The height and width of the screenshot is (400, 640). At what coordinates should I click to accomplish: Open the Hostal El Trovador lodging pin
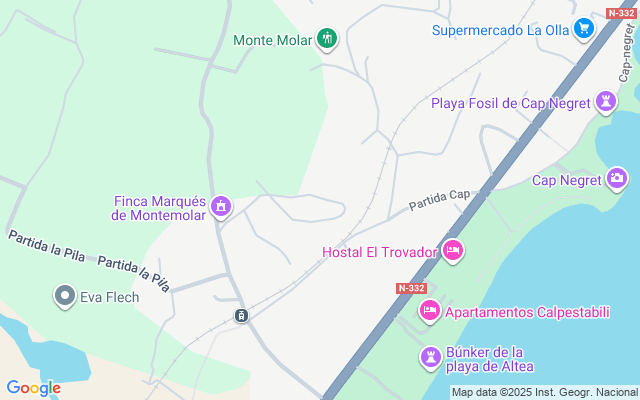click(x=453, y=251)
